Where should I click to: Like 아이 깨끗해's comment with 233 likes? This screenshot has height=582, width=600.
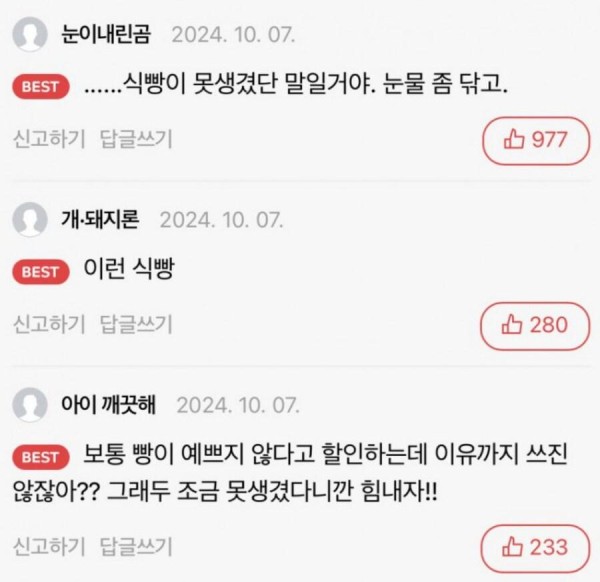tap(536, 547)
